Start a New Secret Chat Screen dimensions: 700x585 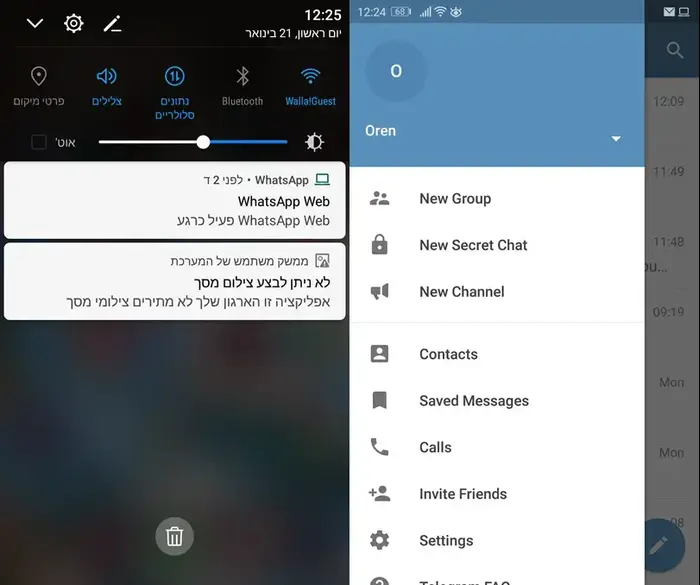(472, 245)
